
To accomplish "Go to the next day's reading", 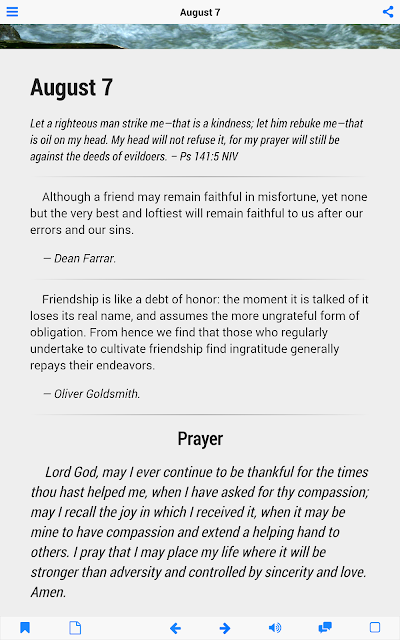I will point(225,628).
